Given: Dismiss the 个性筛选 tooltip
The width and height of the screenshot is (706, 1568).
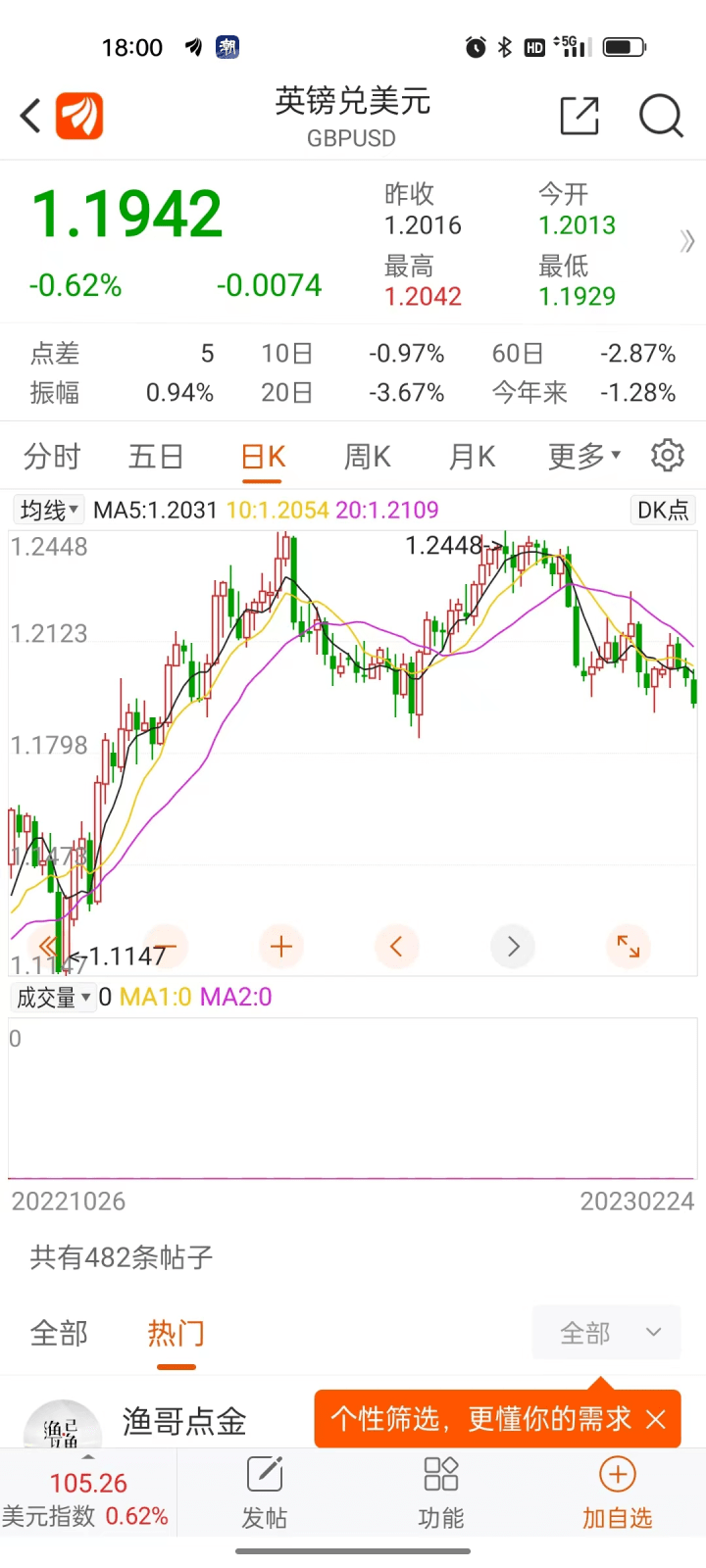Looking at the screenshot, I should [656, 1419].
